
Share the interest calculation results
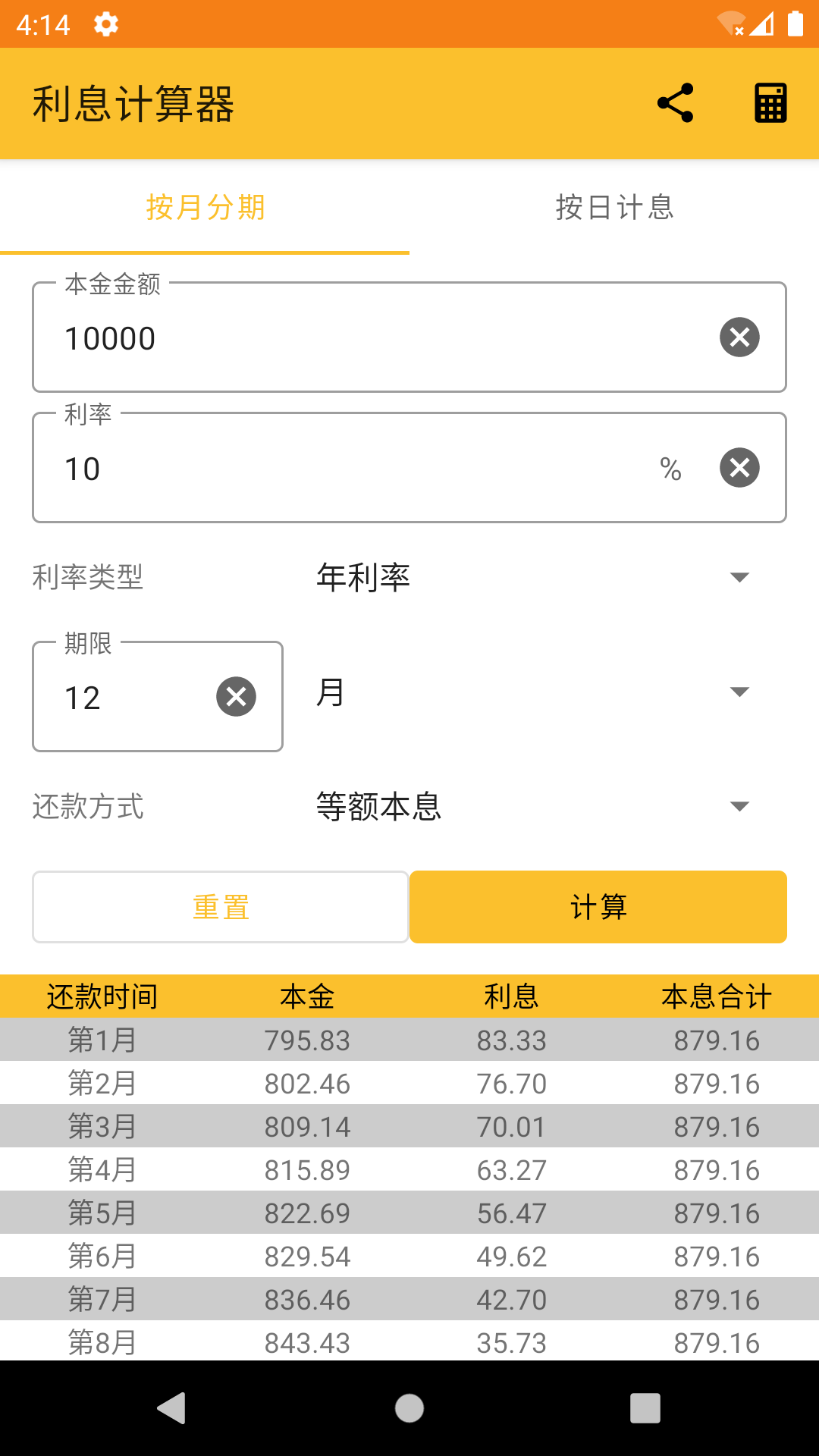click(675, 103)
